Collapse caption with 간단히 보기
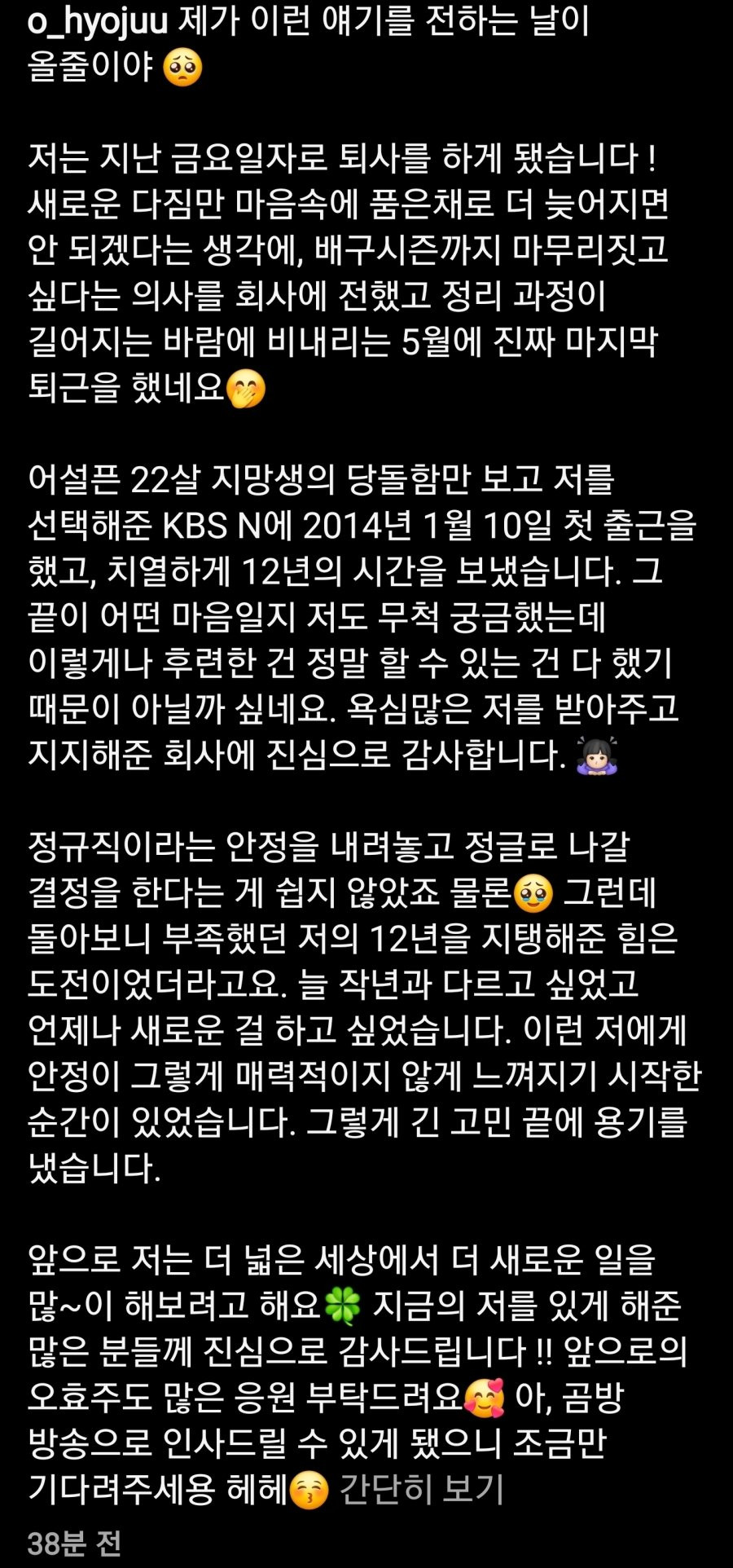Screen dimensions: 733x1568 click(422, 1489)
